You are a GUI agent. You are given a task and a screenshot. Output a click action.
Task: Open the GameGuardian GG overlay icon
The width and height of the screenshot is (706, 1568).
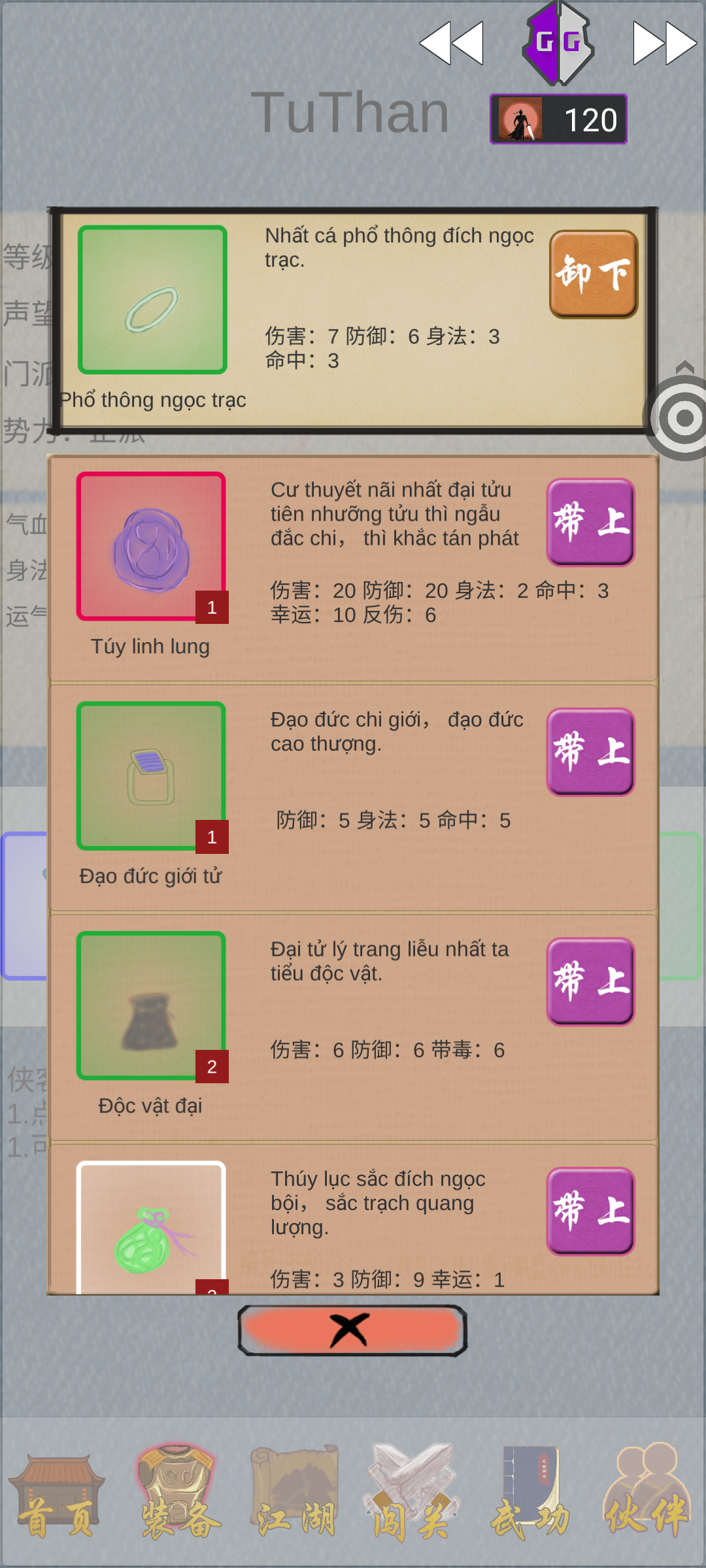click(x=558, y=43)
